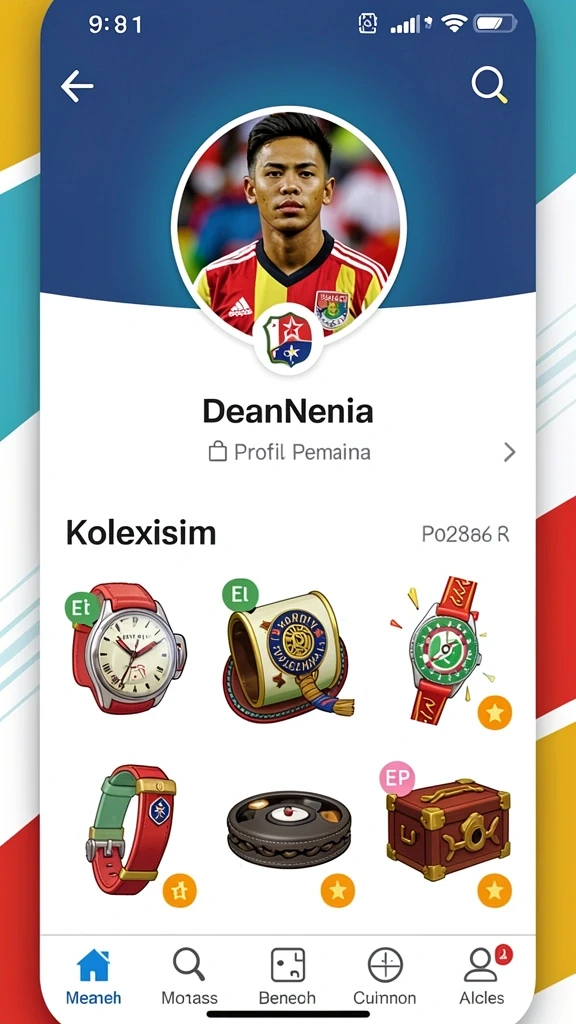
Task: Open the gold cuff collectible item
Action: tap(288, 648)
